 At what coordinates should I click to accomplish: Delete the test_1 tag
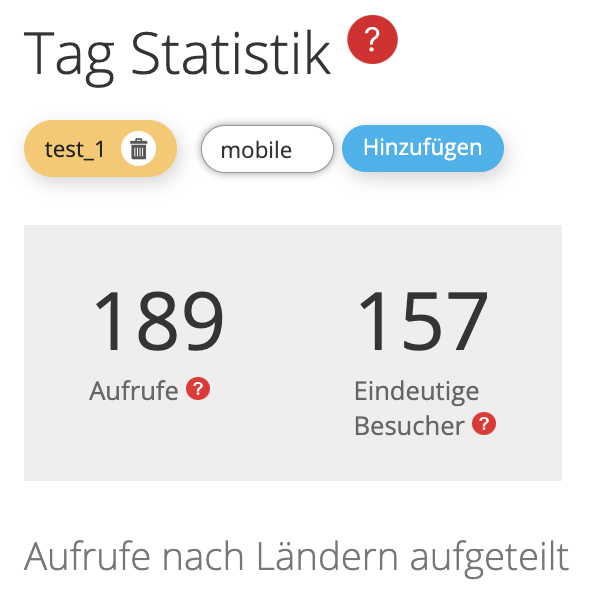point(139,150)
